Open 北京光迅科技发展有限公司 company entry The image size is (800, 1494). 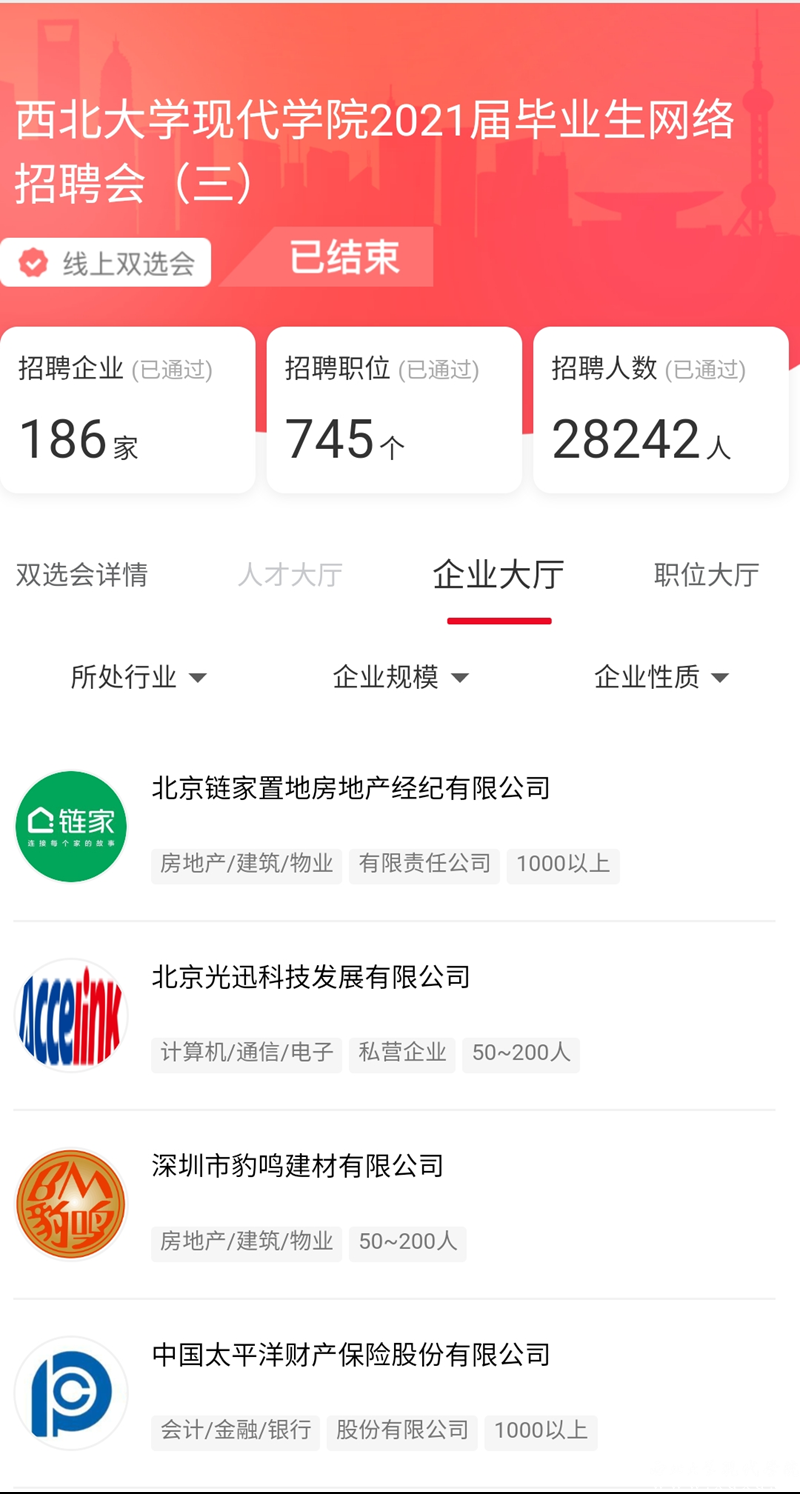(x=311, y=977)
